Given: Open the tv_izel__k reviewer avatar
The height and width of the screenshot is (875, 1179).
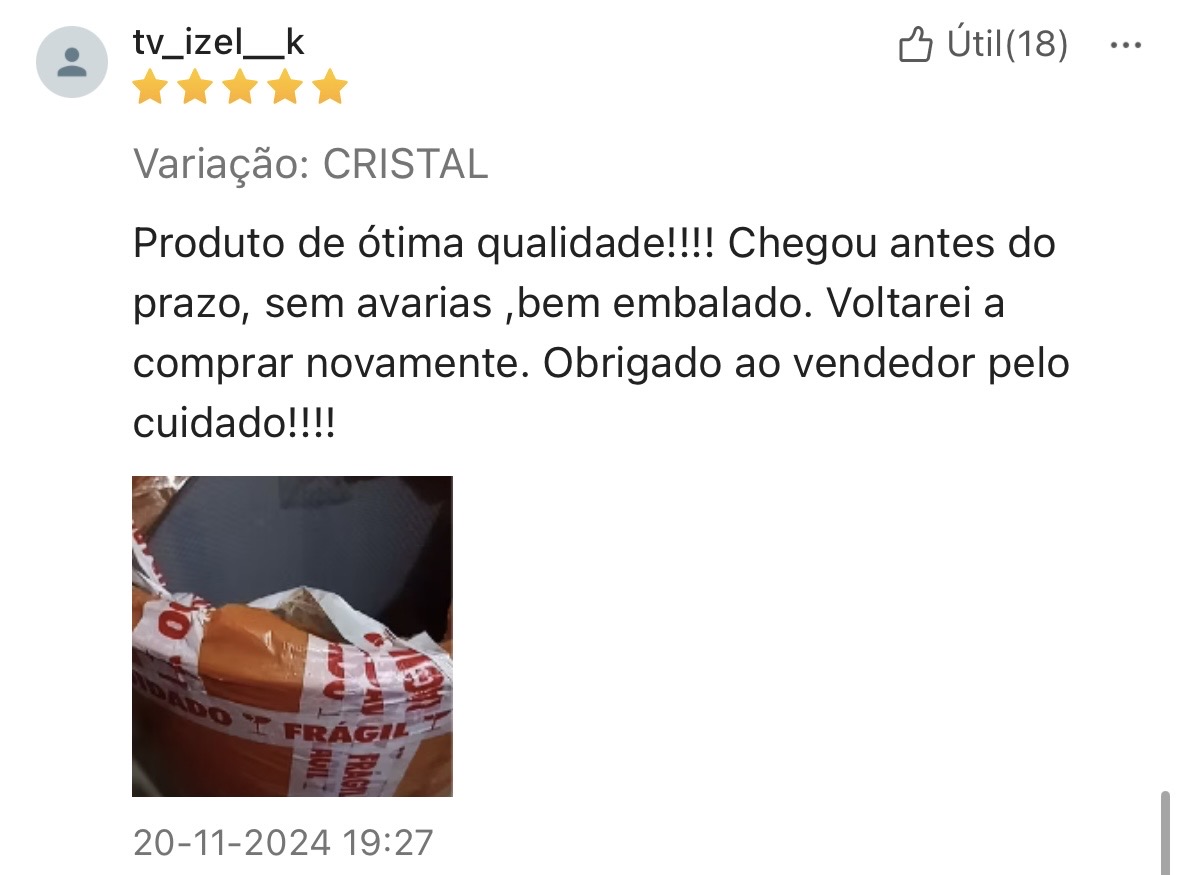Looking at the screenshot, I should click(x=72, y=62).
